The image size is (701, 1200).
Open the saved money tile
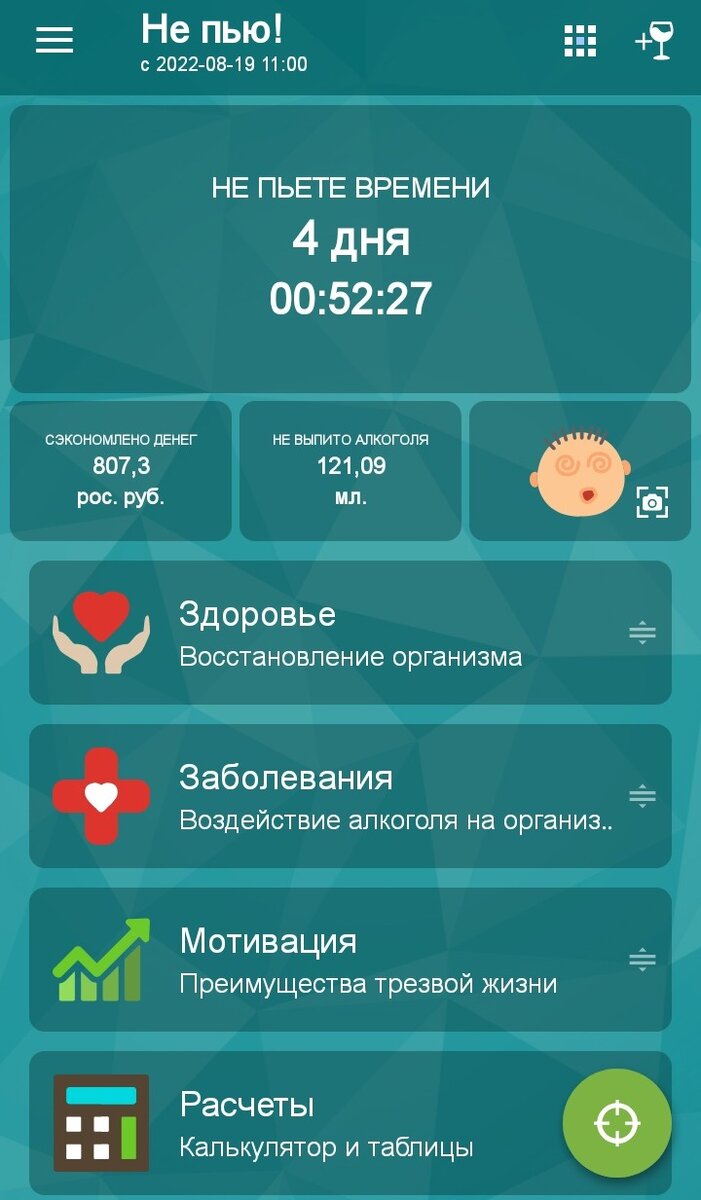point(121,471)
